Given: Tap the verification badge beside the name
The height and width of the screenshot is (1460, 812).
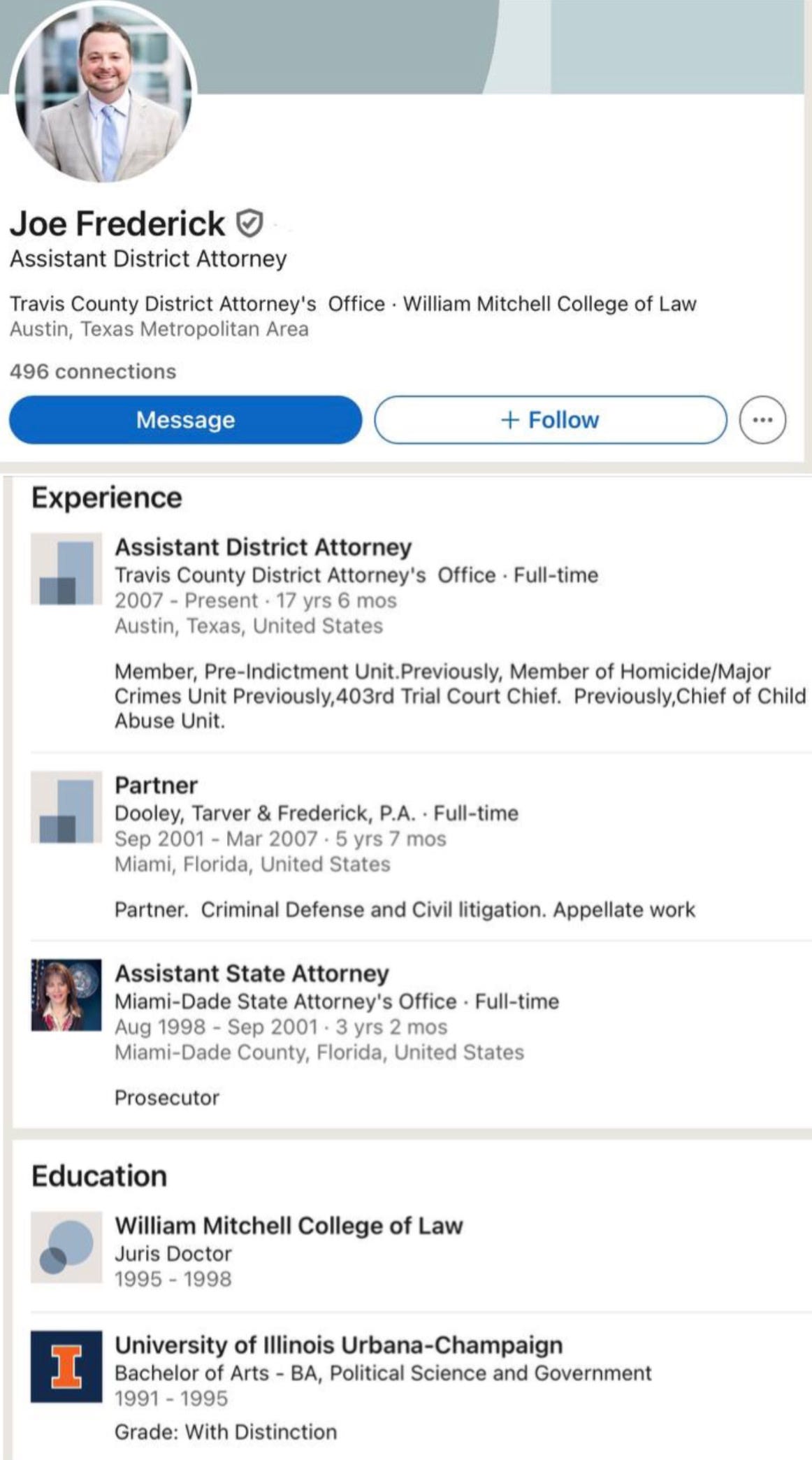Looking at the screenshot, I should (249, 224).
